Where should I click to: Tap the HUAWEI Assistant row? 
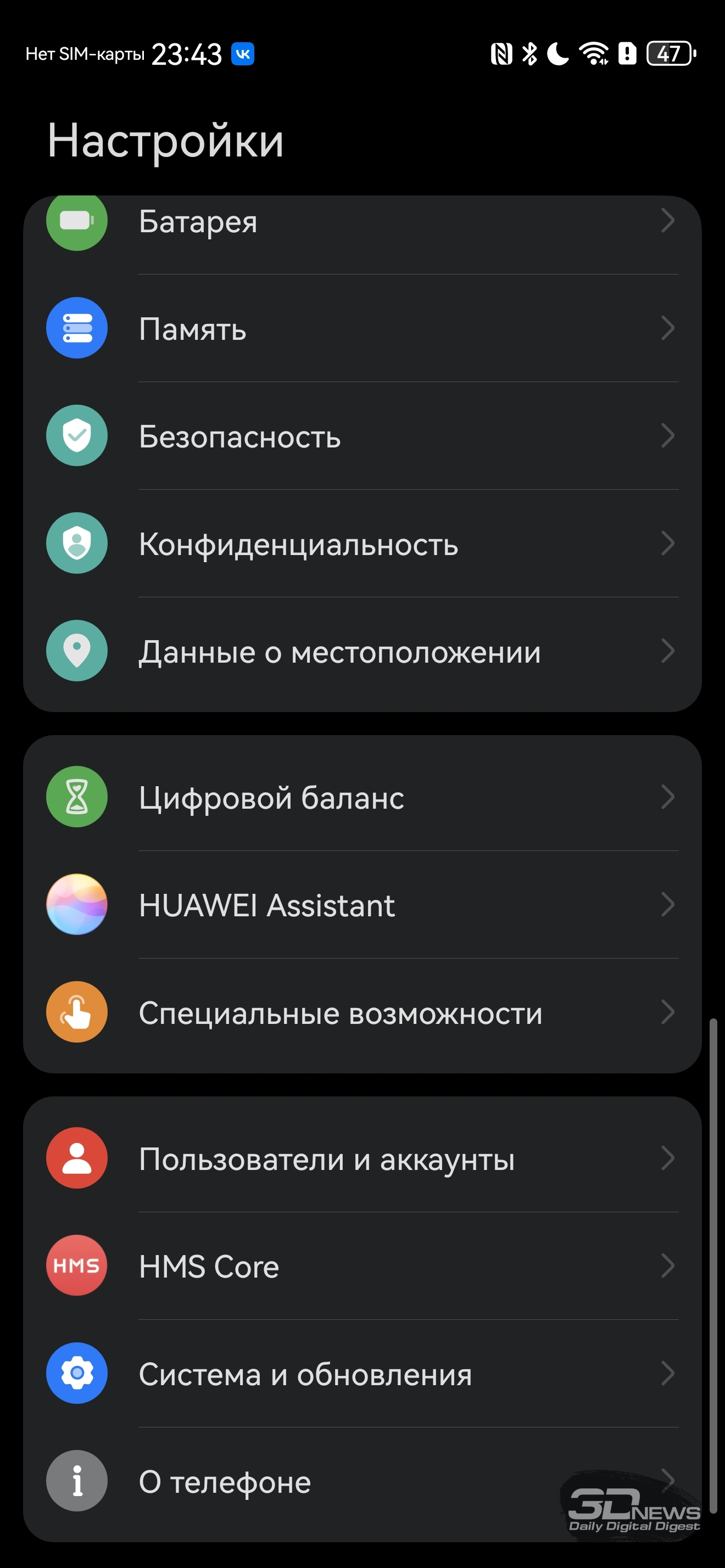point(361,905)
